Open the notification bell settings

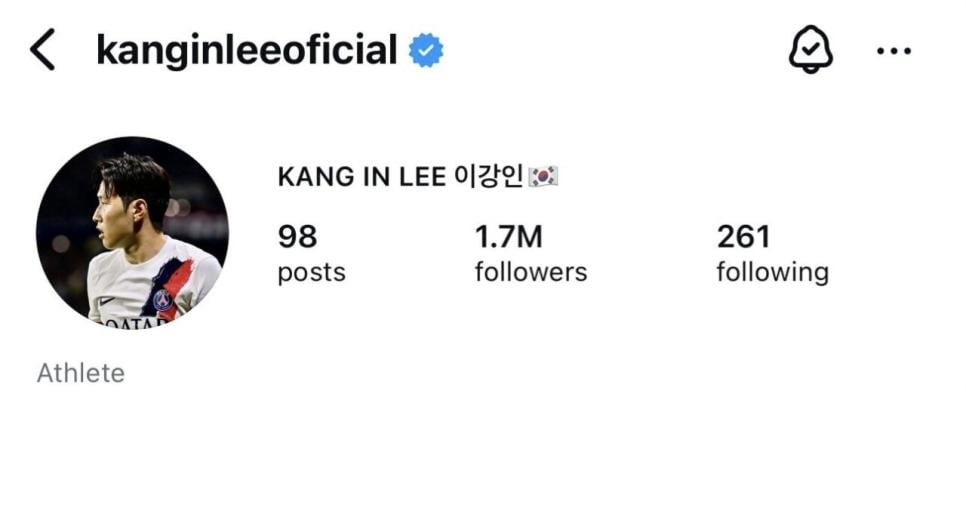[810, 50]
